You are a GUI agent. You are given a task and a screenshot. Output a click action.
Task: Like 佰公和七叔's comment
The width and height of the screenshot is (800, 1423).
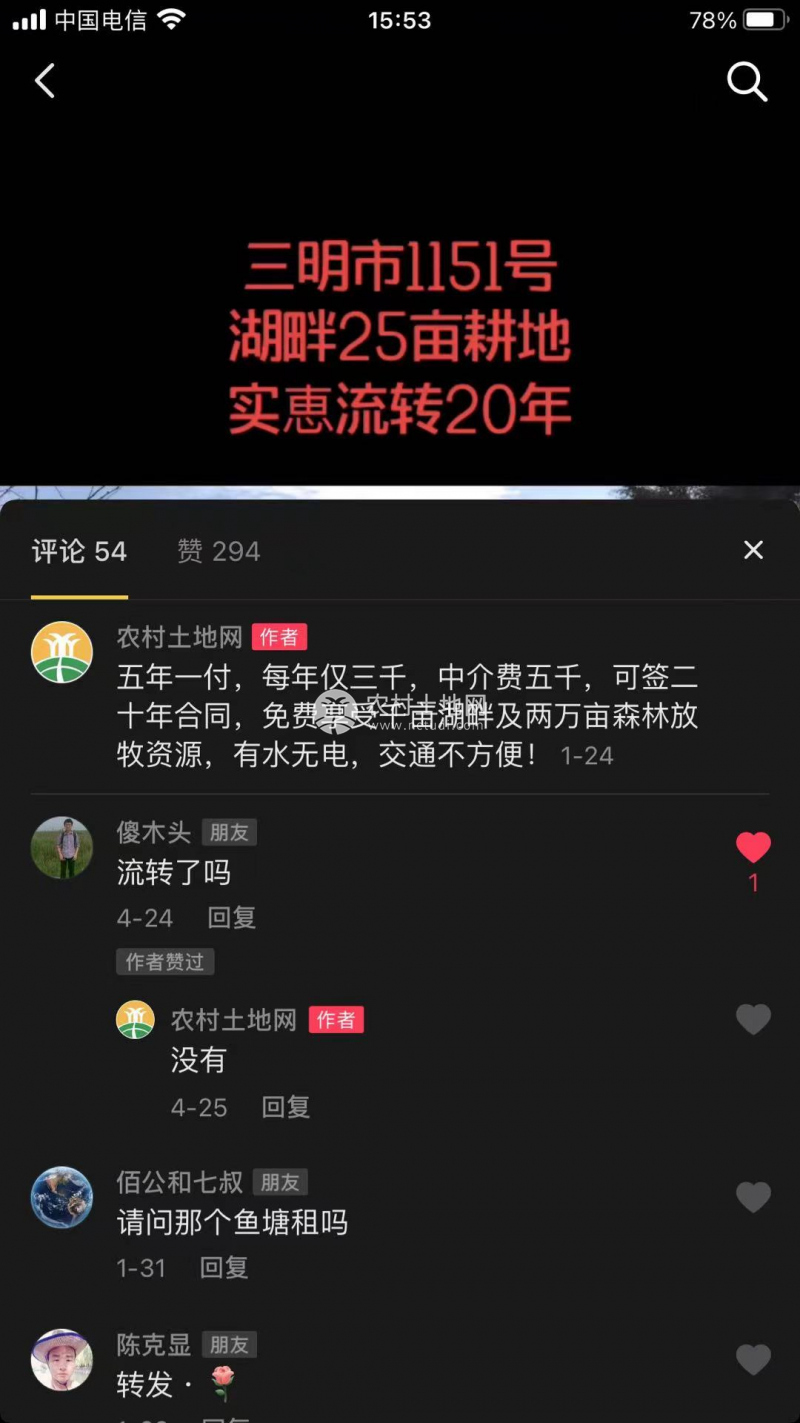point(753,1196)
